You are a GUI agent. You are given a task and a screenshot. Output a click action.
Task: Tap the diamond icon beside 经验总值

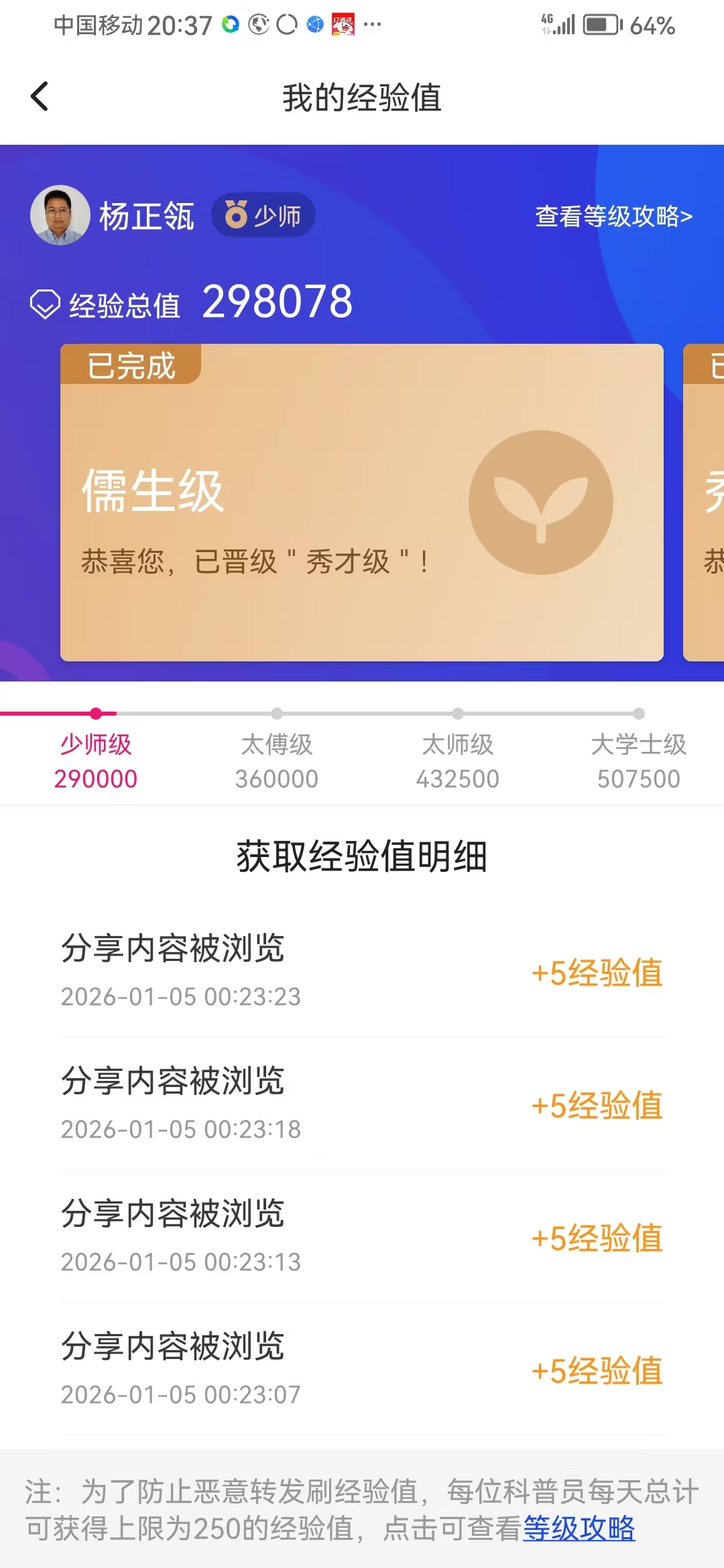[x=44, y=303]
